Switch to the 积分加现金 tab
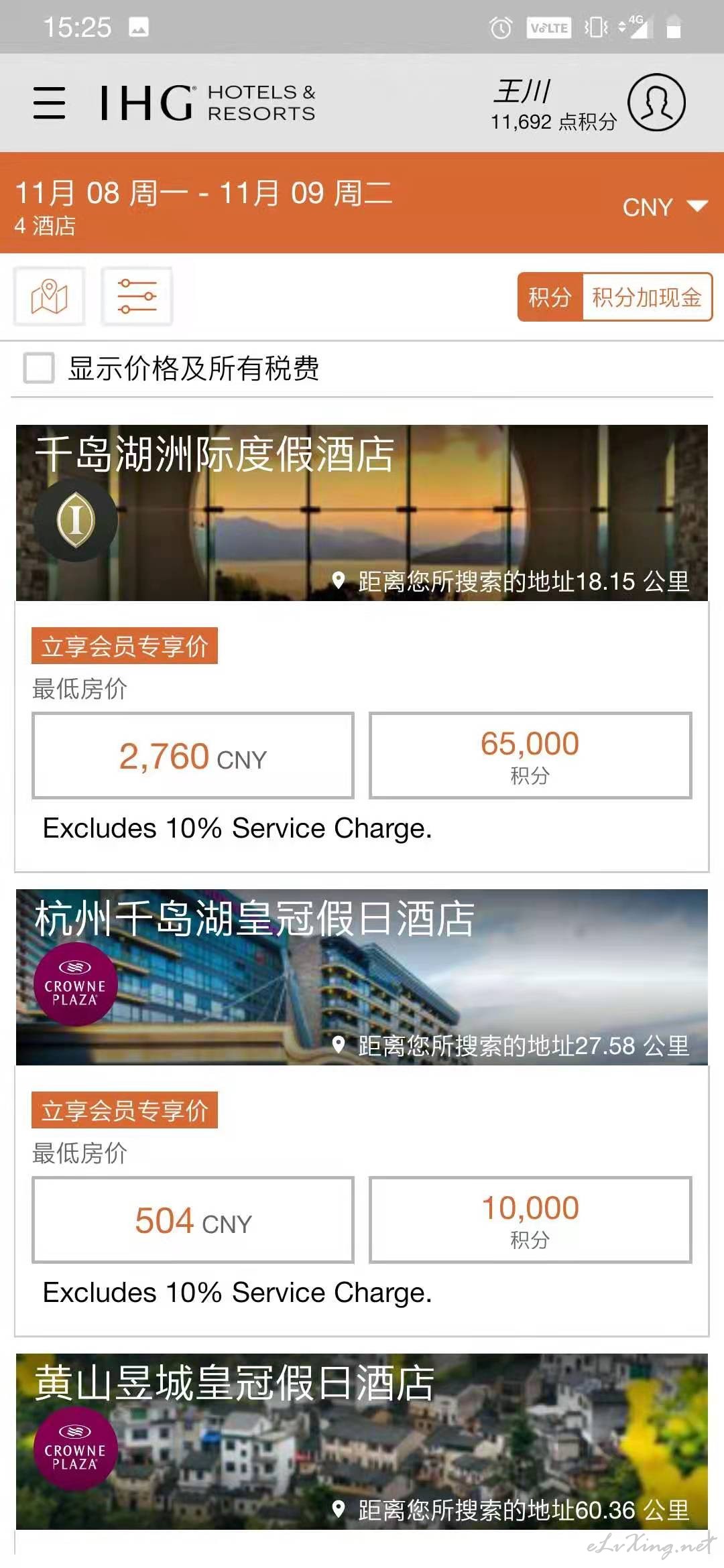Viewport: 724px width, 1568px height. [647, 297]
